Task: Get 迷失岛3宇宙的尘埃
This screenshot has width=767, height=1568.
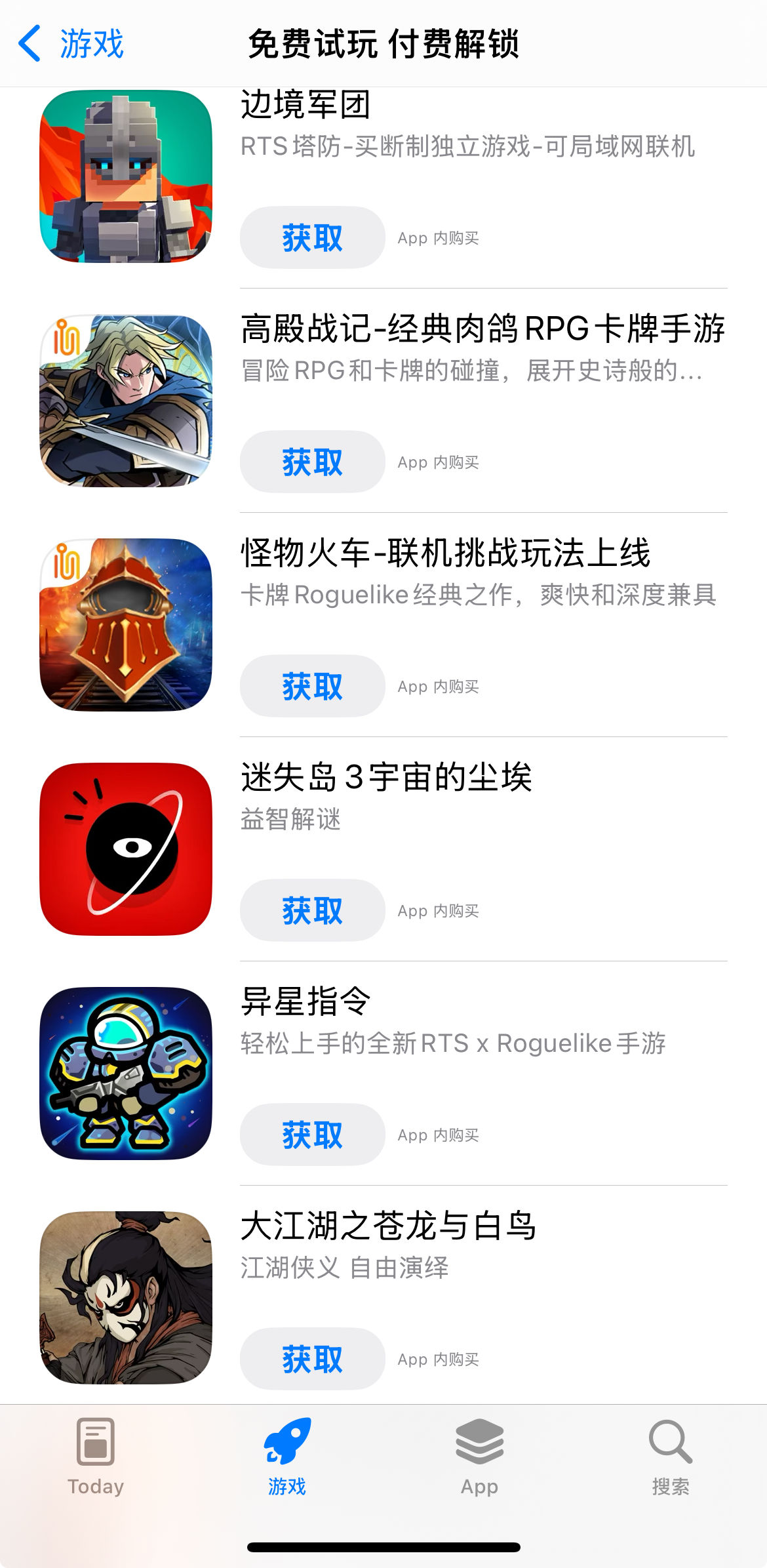Action: [312, 910]
